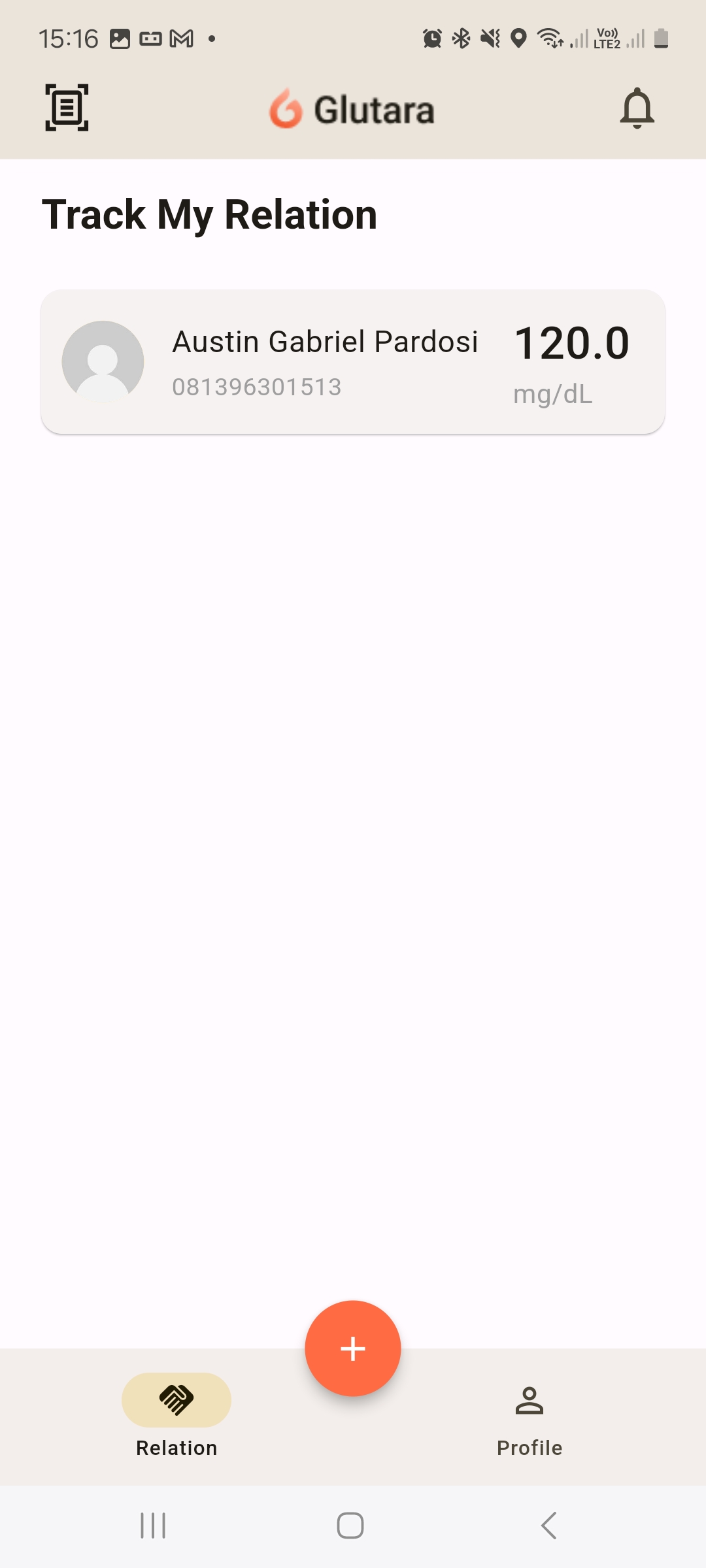706x1568 pixels.
Task: Open the notifications bell
Action: point(637,108)
